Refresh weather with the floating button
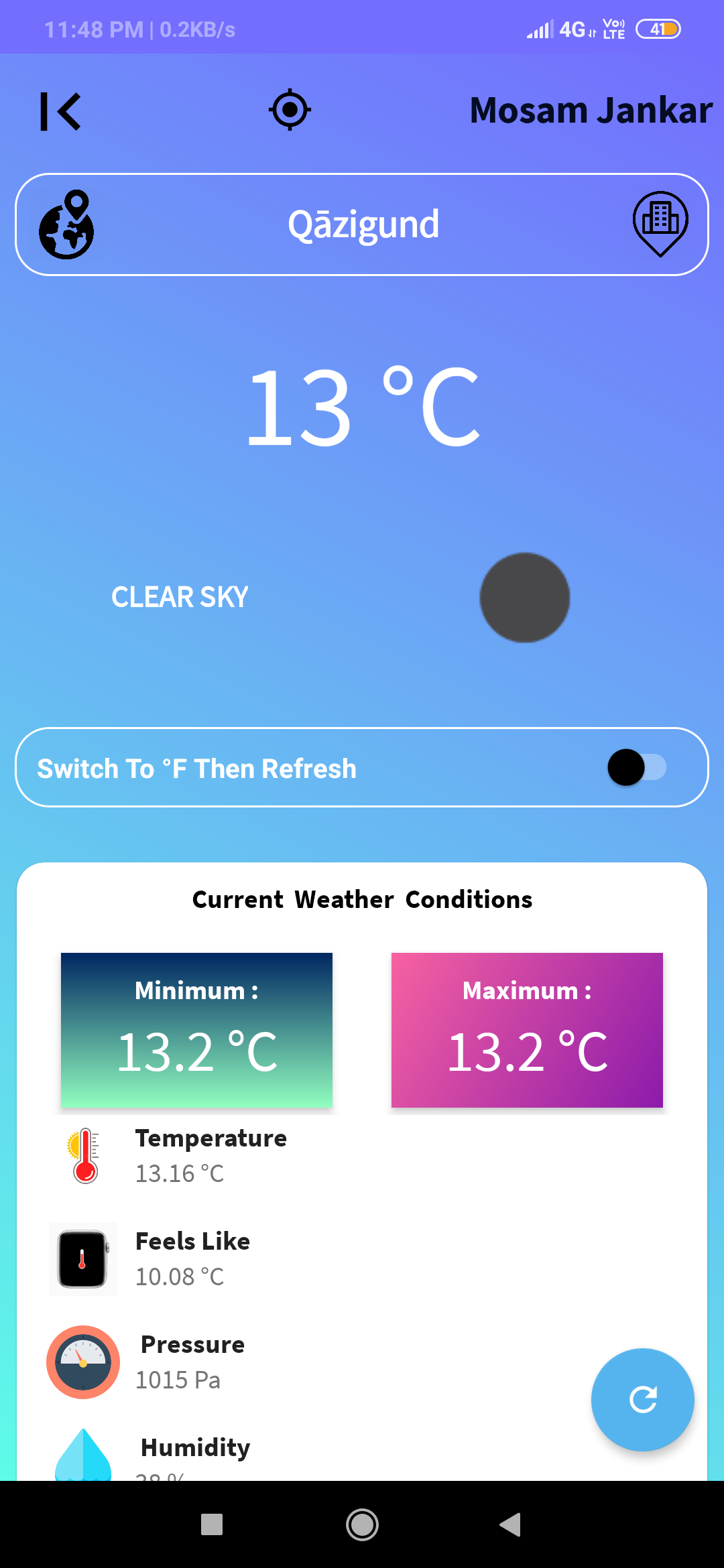 tap(642, 1399)
